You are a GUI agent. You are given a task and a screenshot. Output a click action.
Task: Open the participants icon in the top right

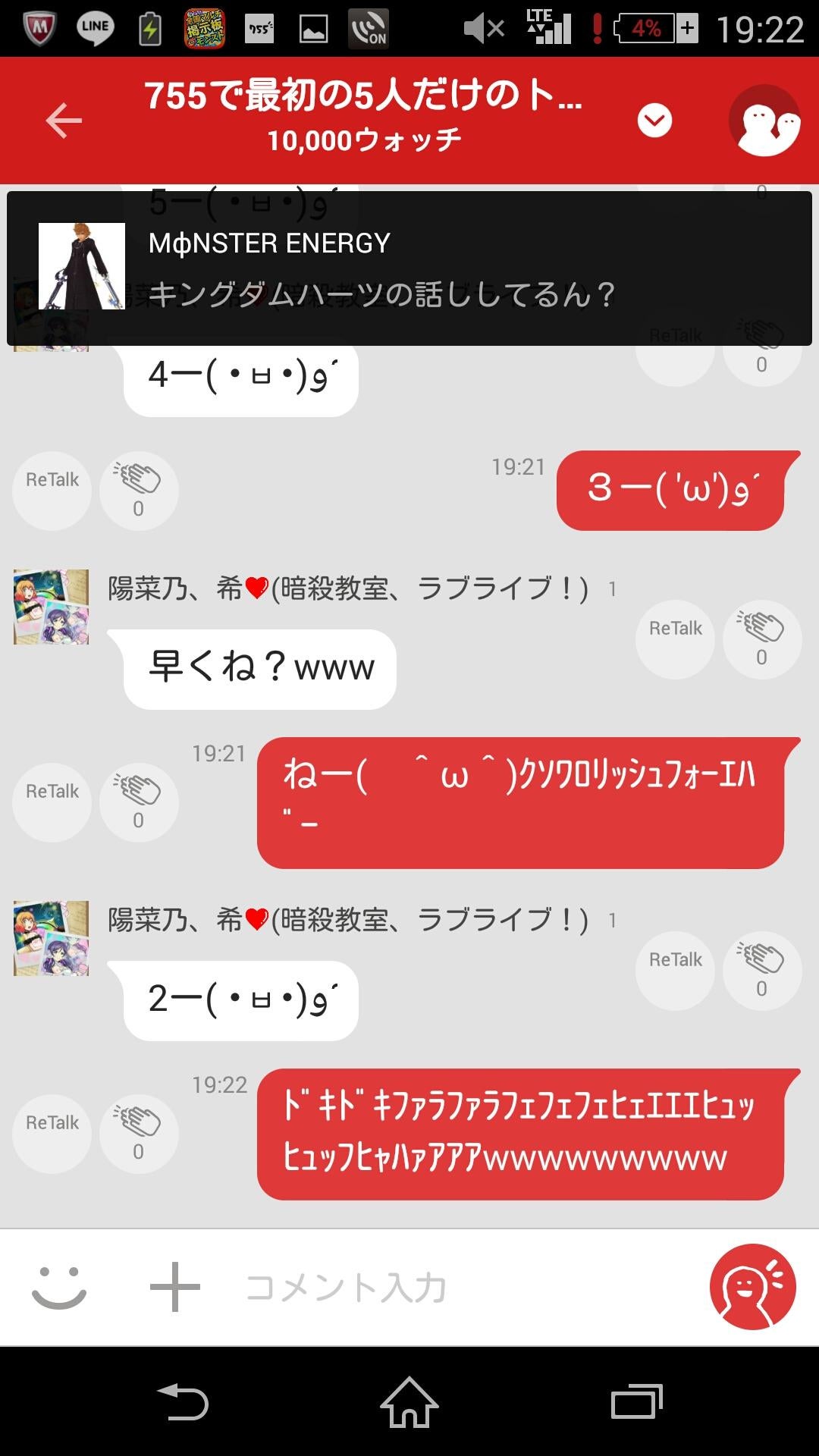766,120
